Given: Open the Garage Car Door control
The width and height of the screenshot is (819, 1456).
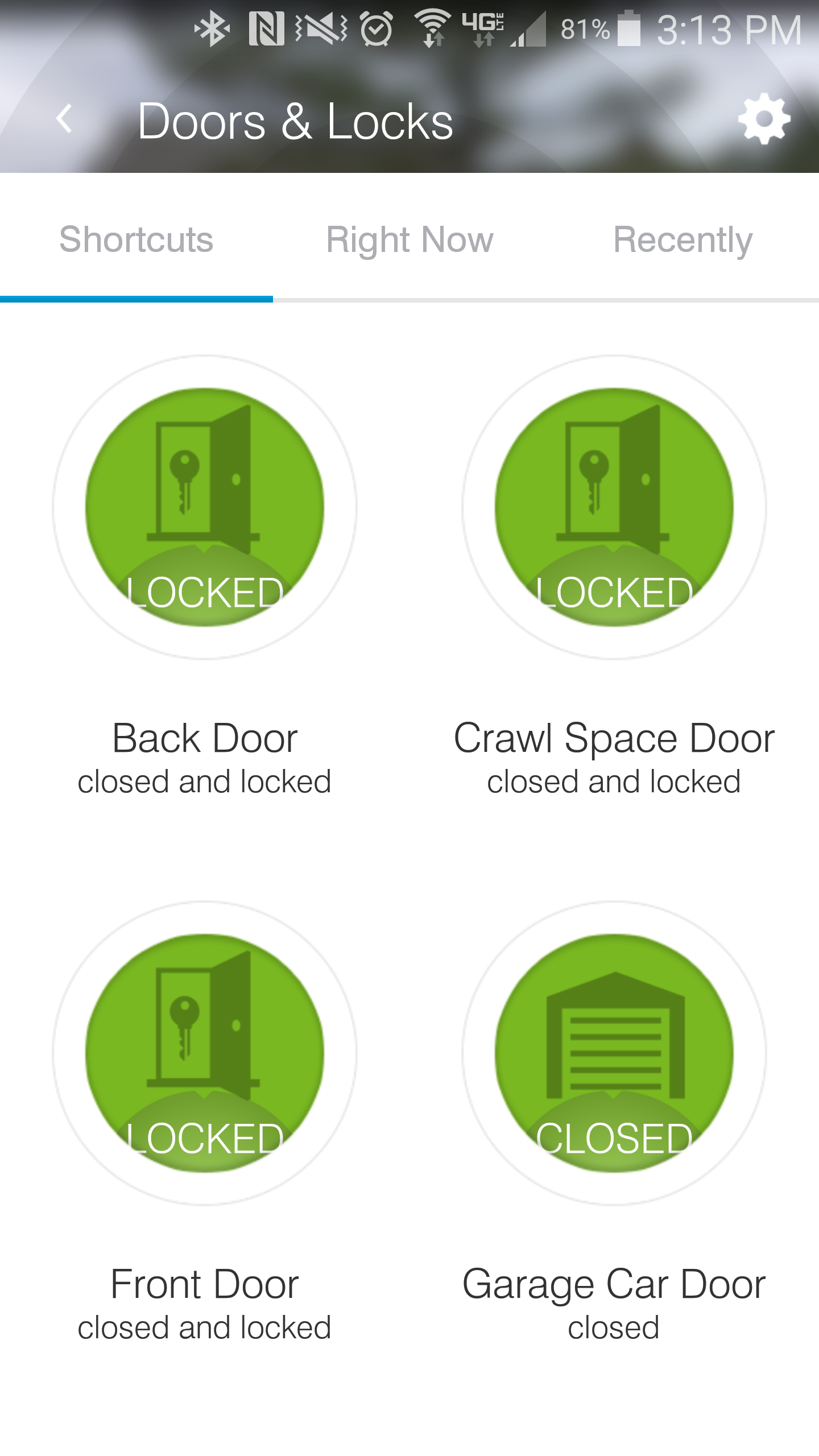Looking at the screenshot, I should pyautogui.click(x=614, y=1053).
